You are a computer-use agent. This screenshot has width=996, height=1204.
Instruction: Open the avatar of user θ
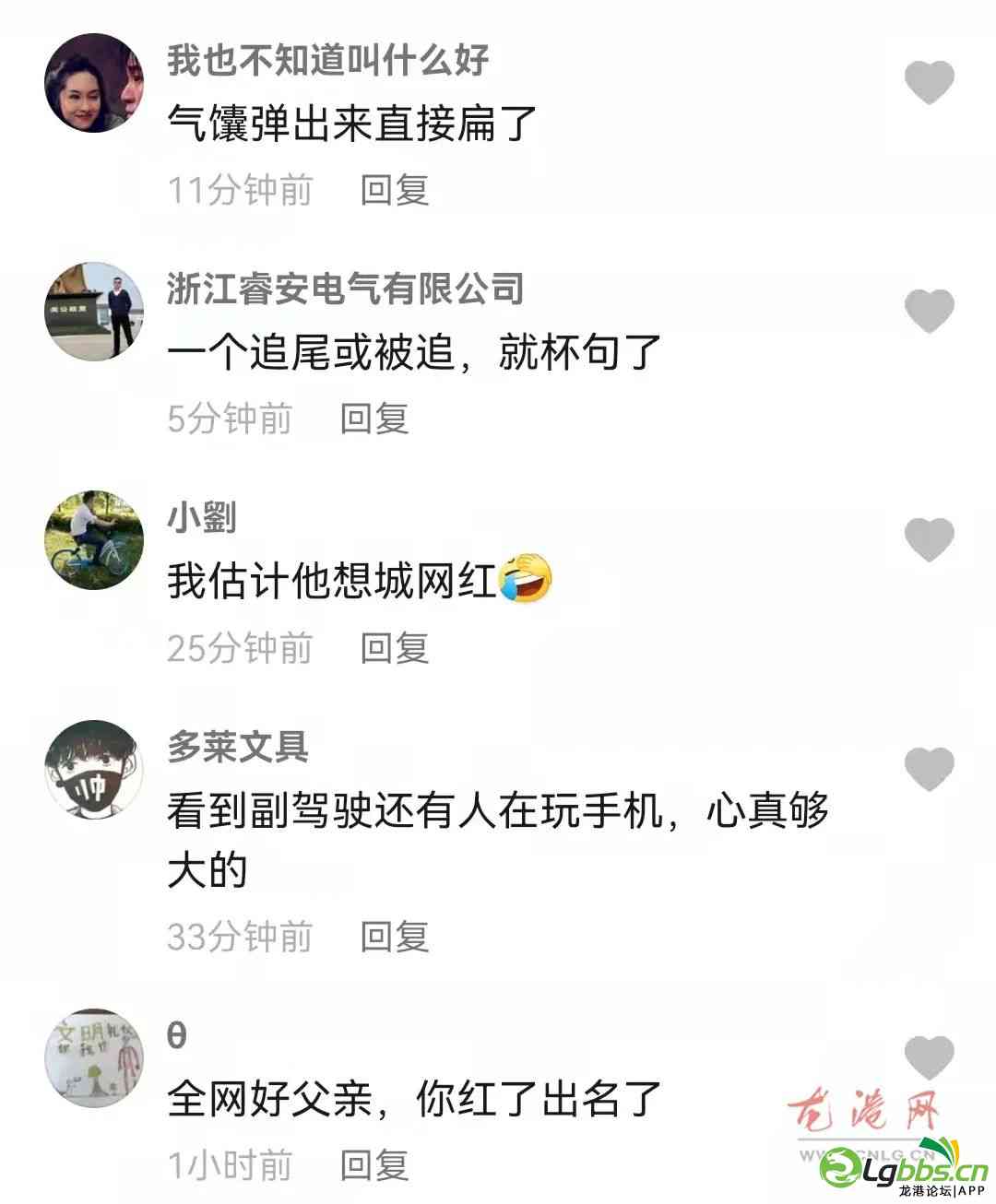94,1057
